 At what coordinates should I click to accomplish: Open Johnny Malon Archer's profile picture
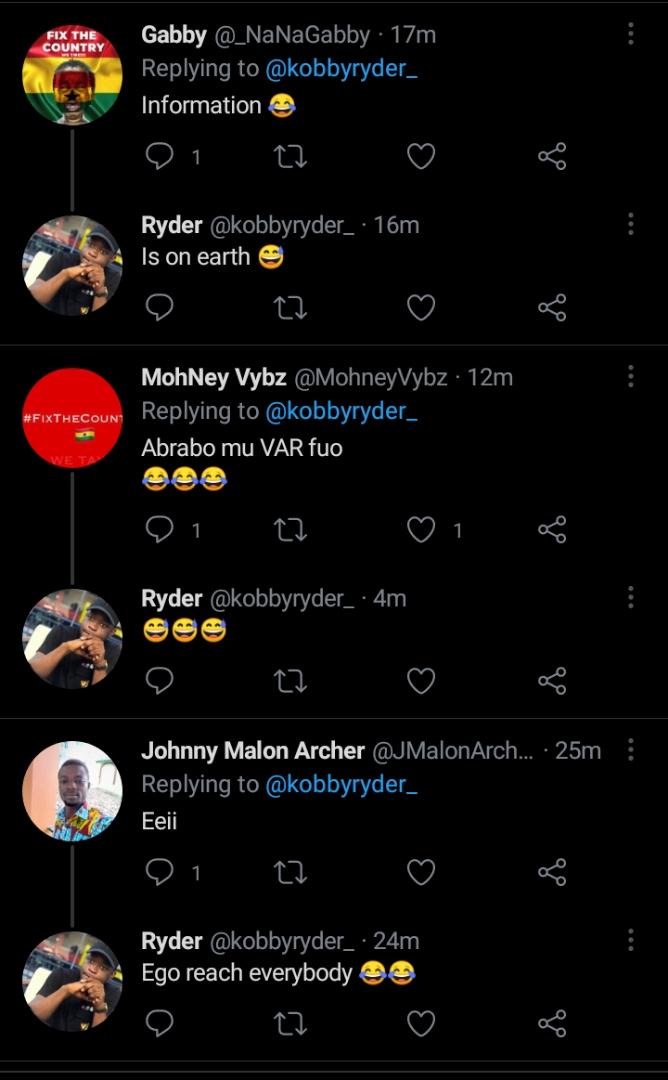pyautogui.click(x=72, y=791)
